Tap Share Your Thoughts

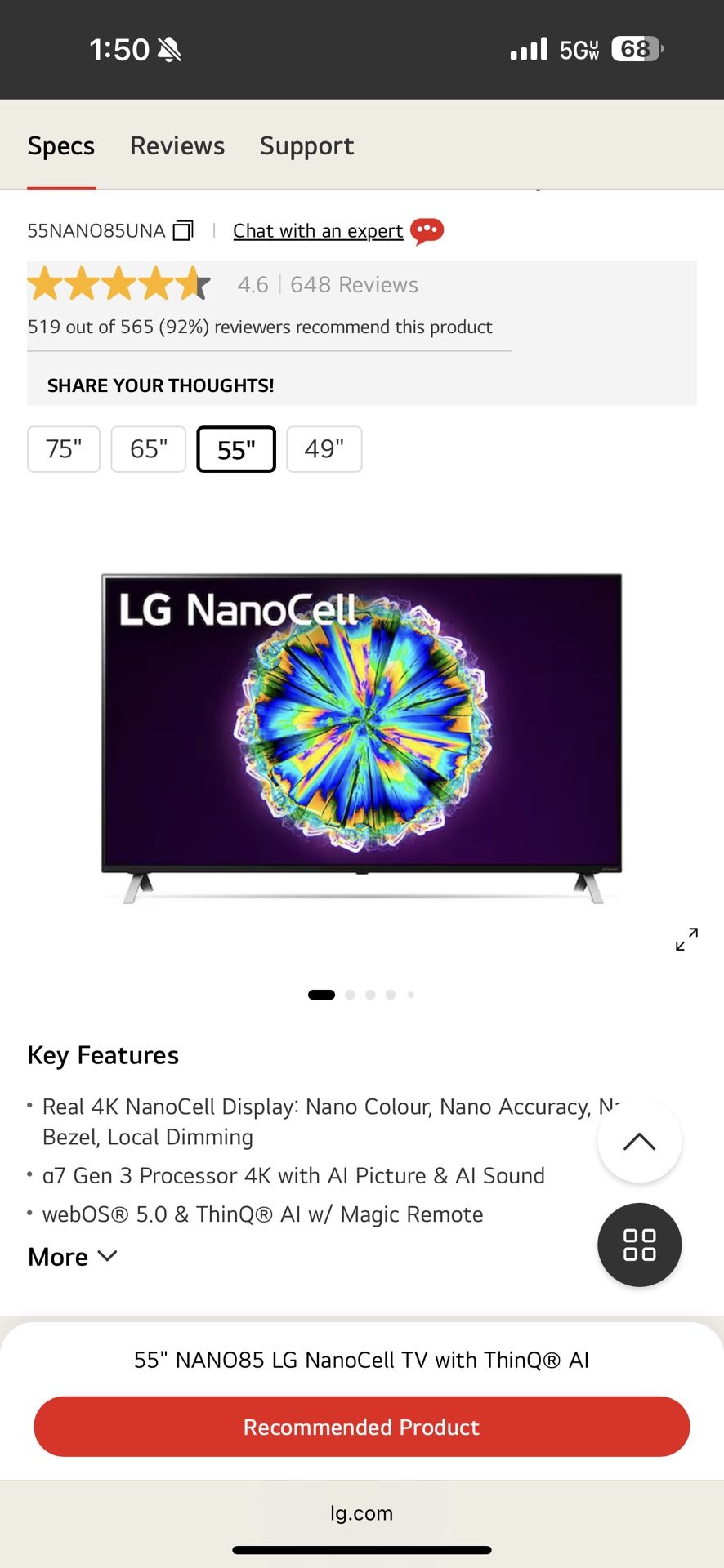pos(160,385)
